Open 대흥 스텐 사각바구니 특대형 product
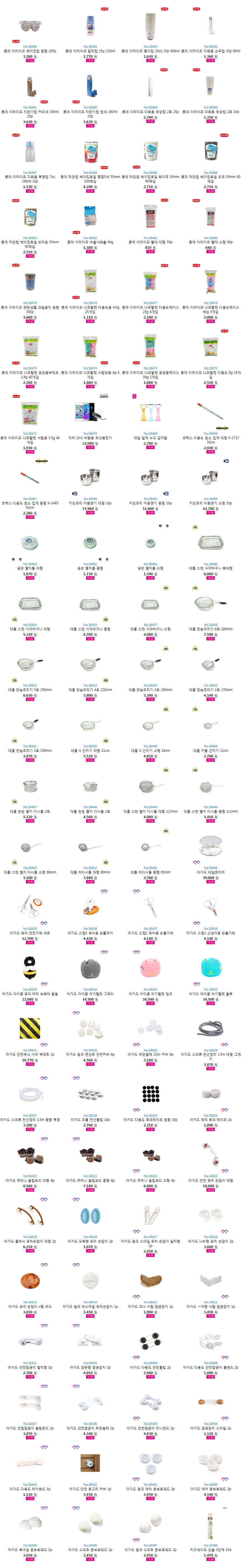Screen dimensions: 241x1568 [x=210, y=542]
